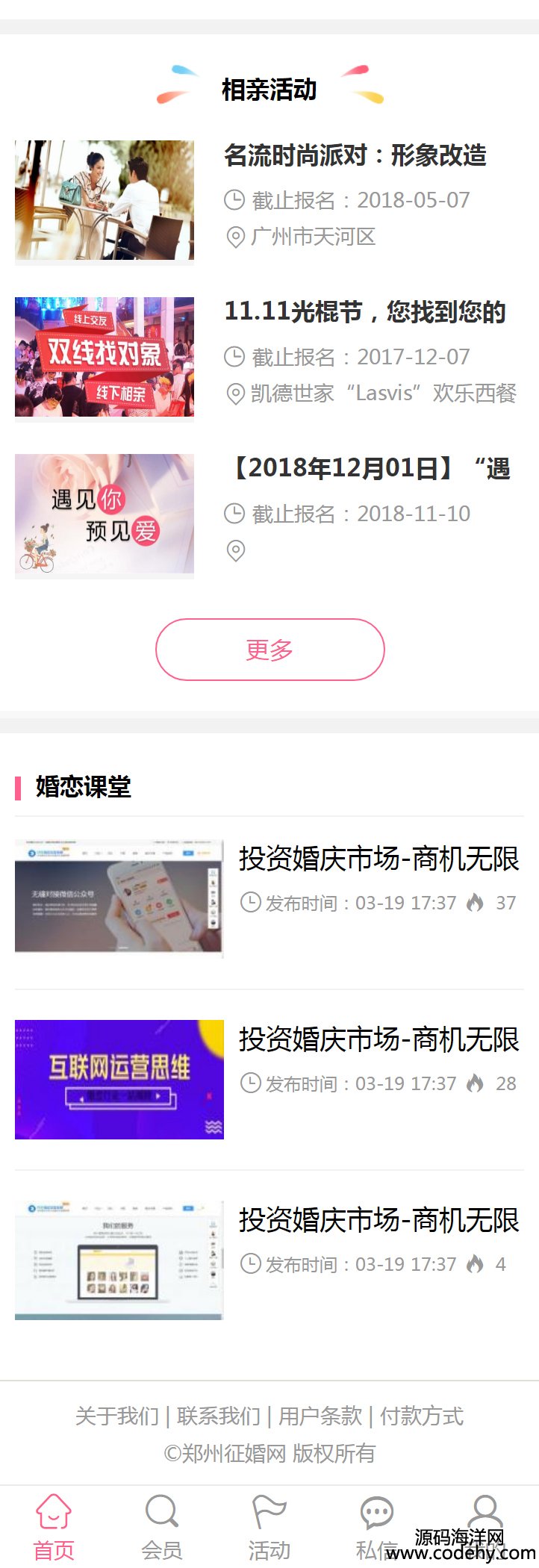The height and width of the screenshot is (1568, 539).
Task: Tap the 更多 button
Action: coord(269,649)
